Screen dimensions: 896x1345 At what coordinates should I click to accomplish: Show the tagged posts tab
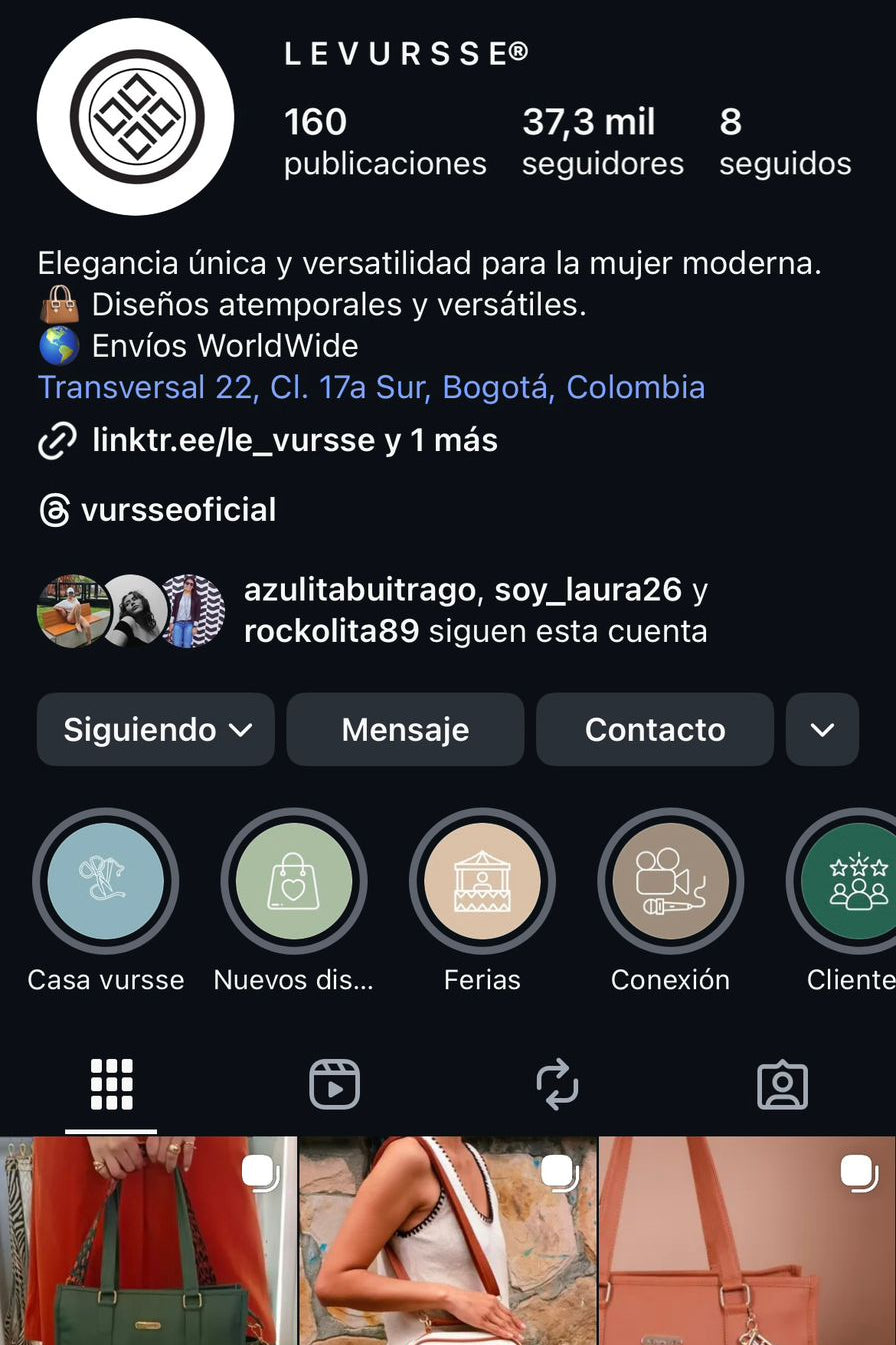782,1084
